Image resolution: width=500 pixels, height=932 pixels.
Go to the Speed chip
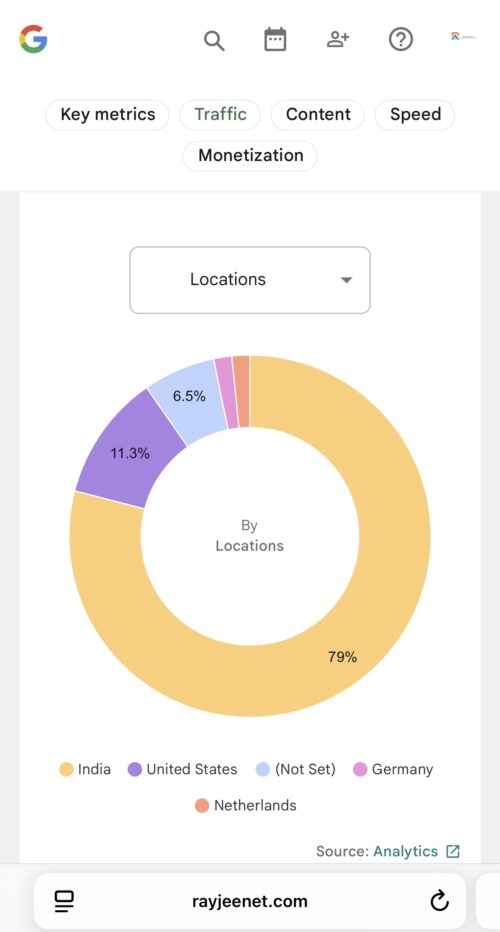coord(415,114)
